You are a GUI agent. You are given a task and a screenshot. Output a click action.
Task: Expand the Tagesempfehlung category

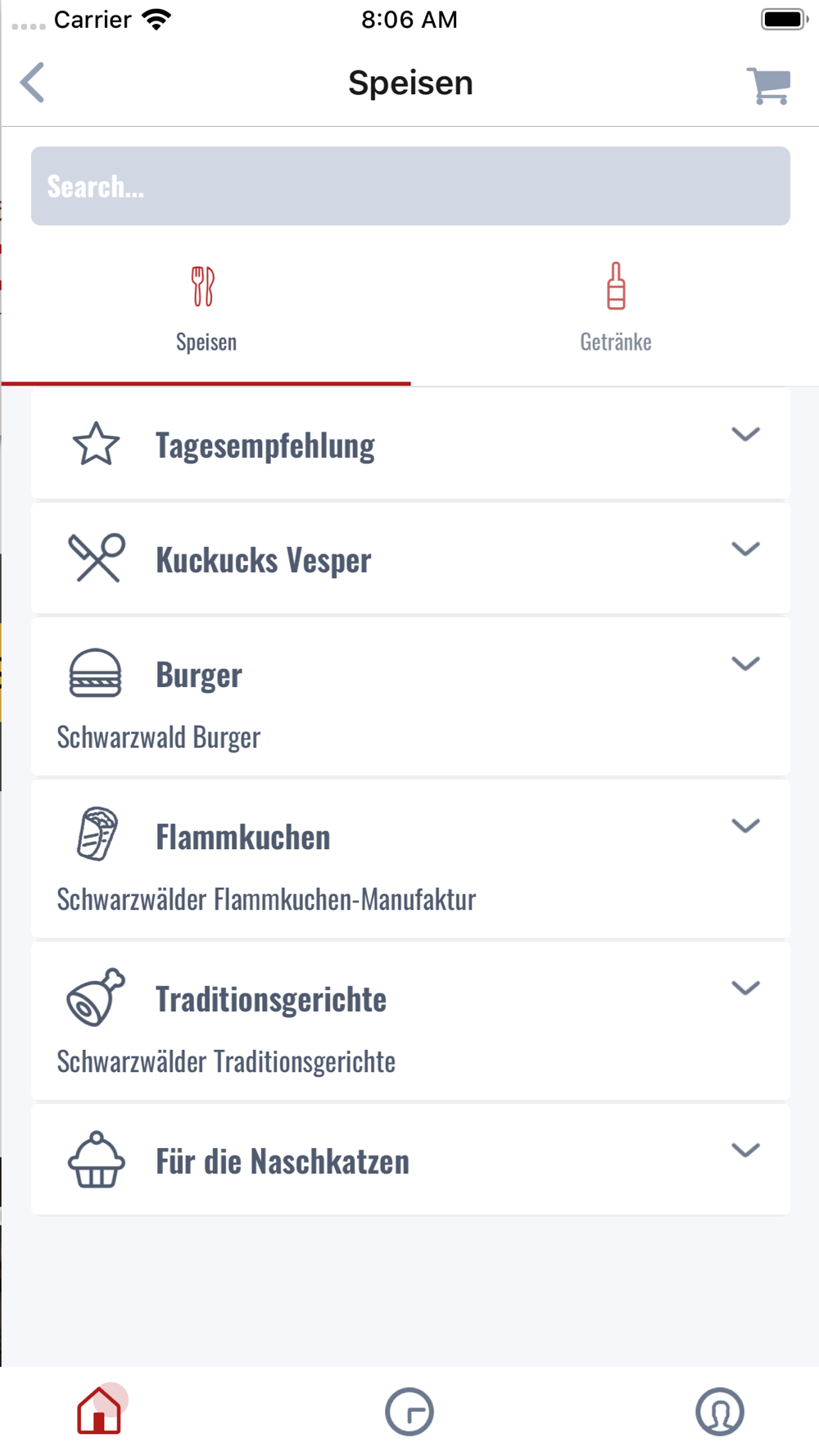pyautogui.click(x=410, y=444)
